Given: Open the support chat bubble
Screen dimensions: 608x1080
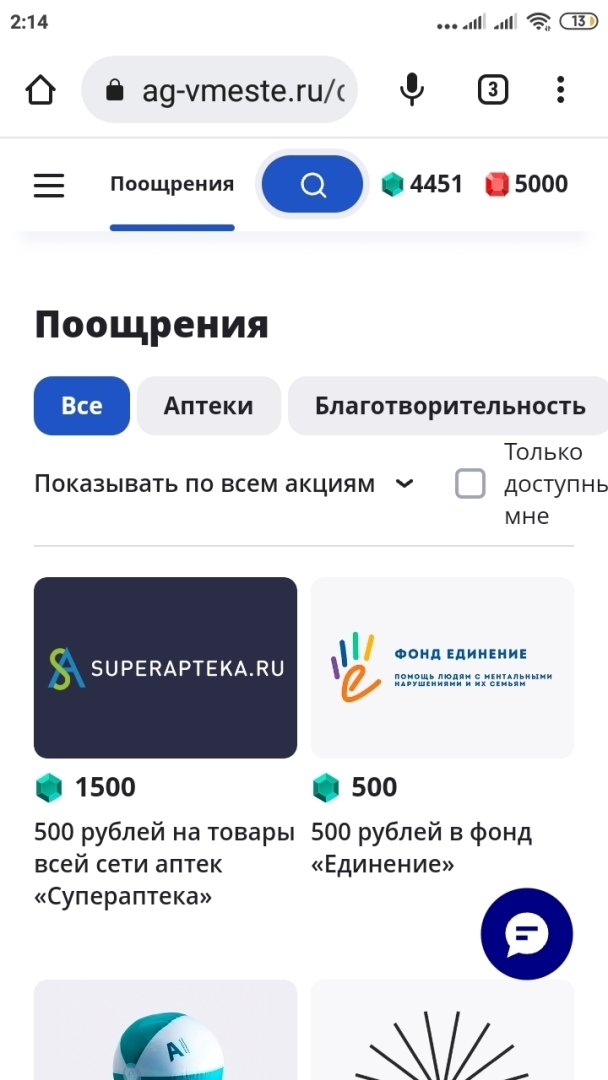Looking at the screenshot, I should (527, 934).
